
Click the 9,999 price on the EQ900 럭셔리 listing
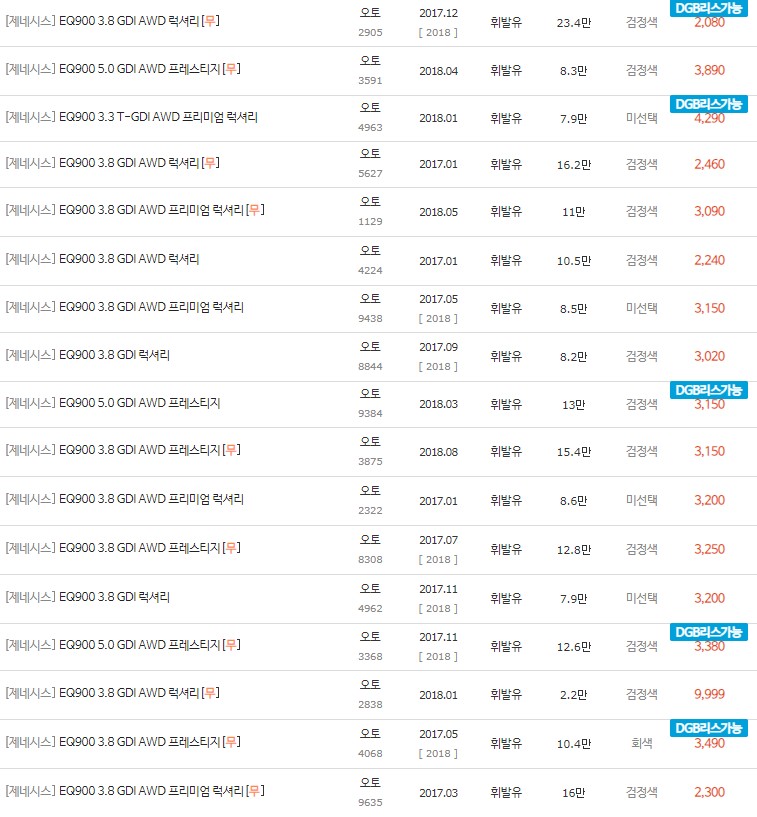709,693
